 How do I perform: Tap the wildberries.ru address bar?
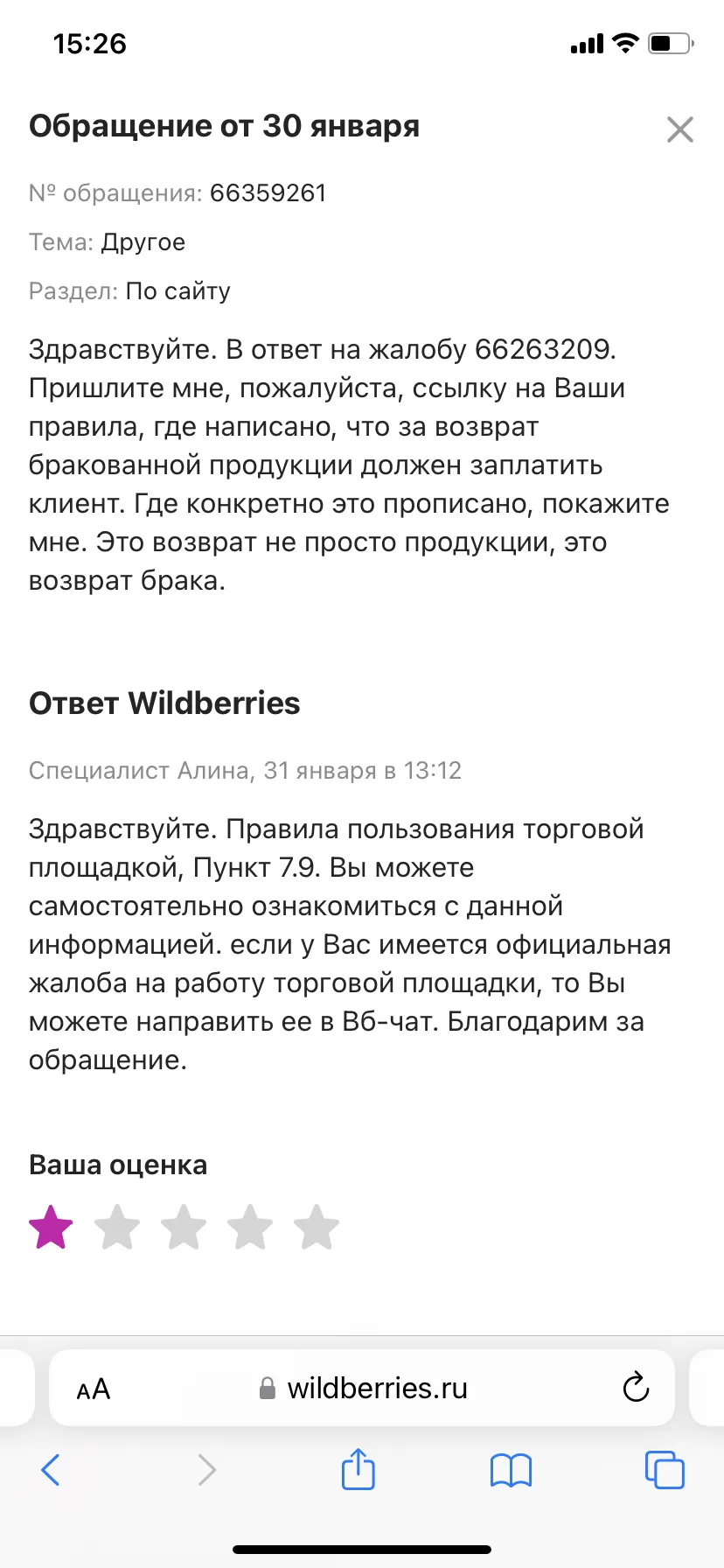362,1388
